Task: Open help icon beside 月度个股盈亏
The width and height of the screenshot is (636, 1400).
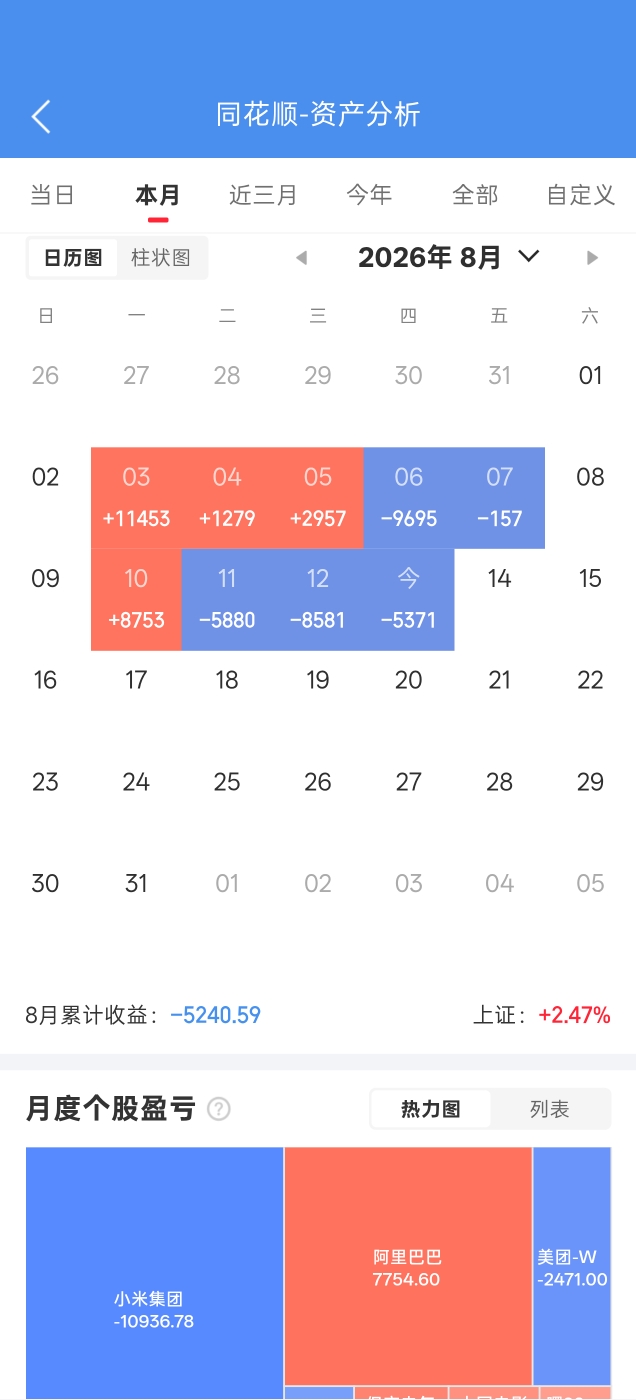Action: (219, 1109)
